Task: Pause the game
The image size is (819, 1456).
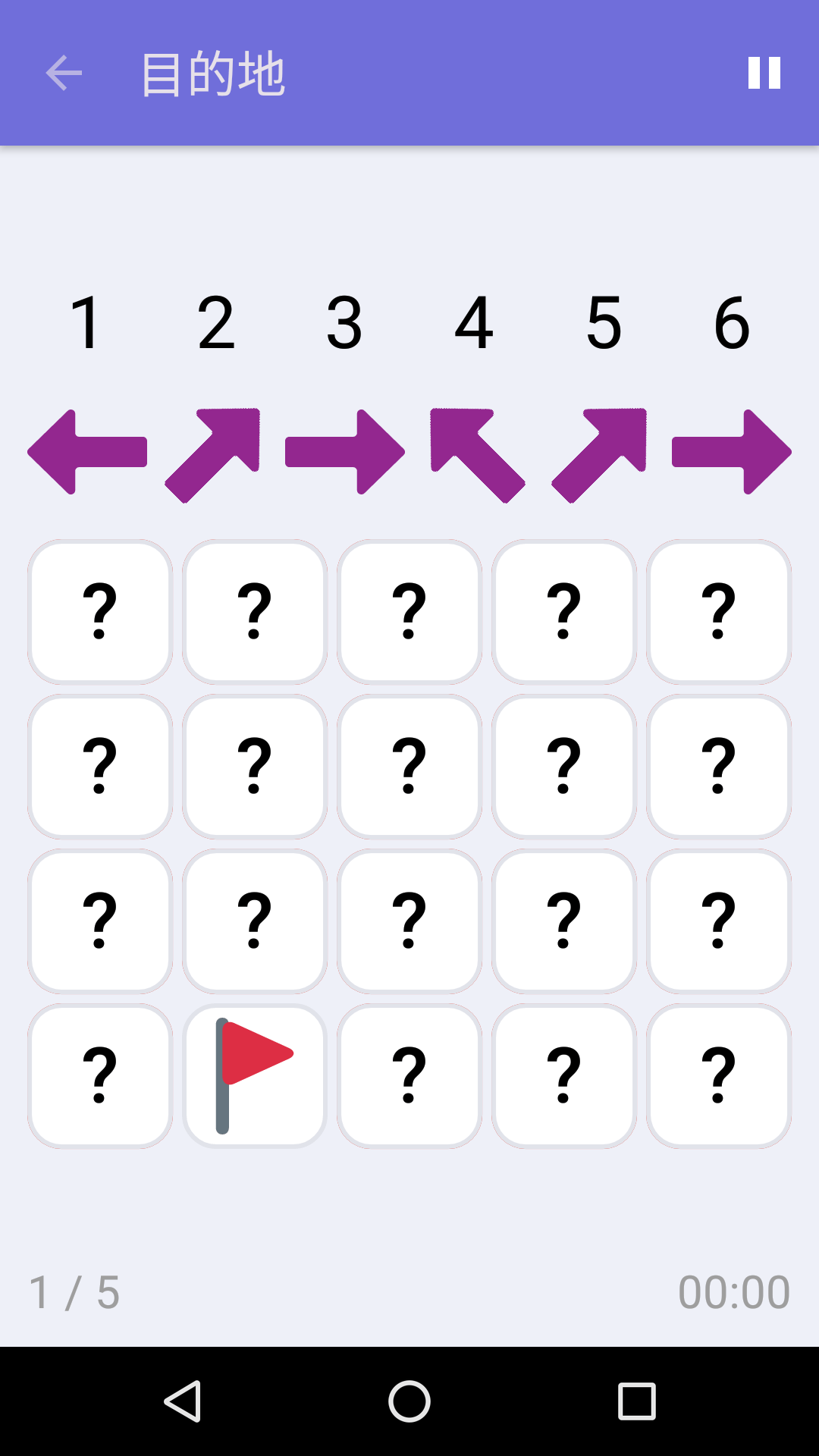Action: 764,74
